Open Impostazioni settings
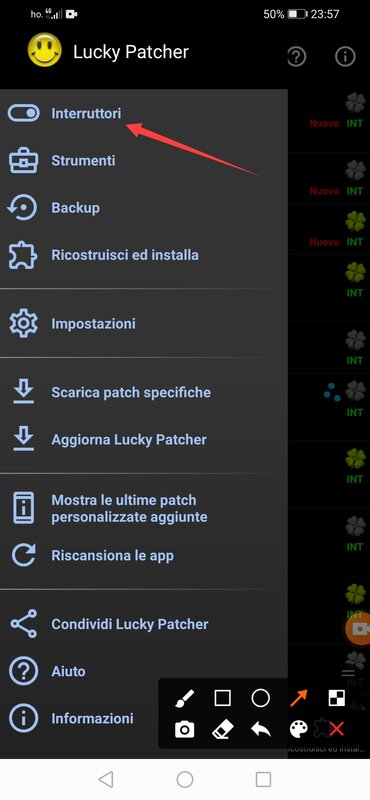Screen dimensions: 370x800 (143, 323)
